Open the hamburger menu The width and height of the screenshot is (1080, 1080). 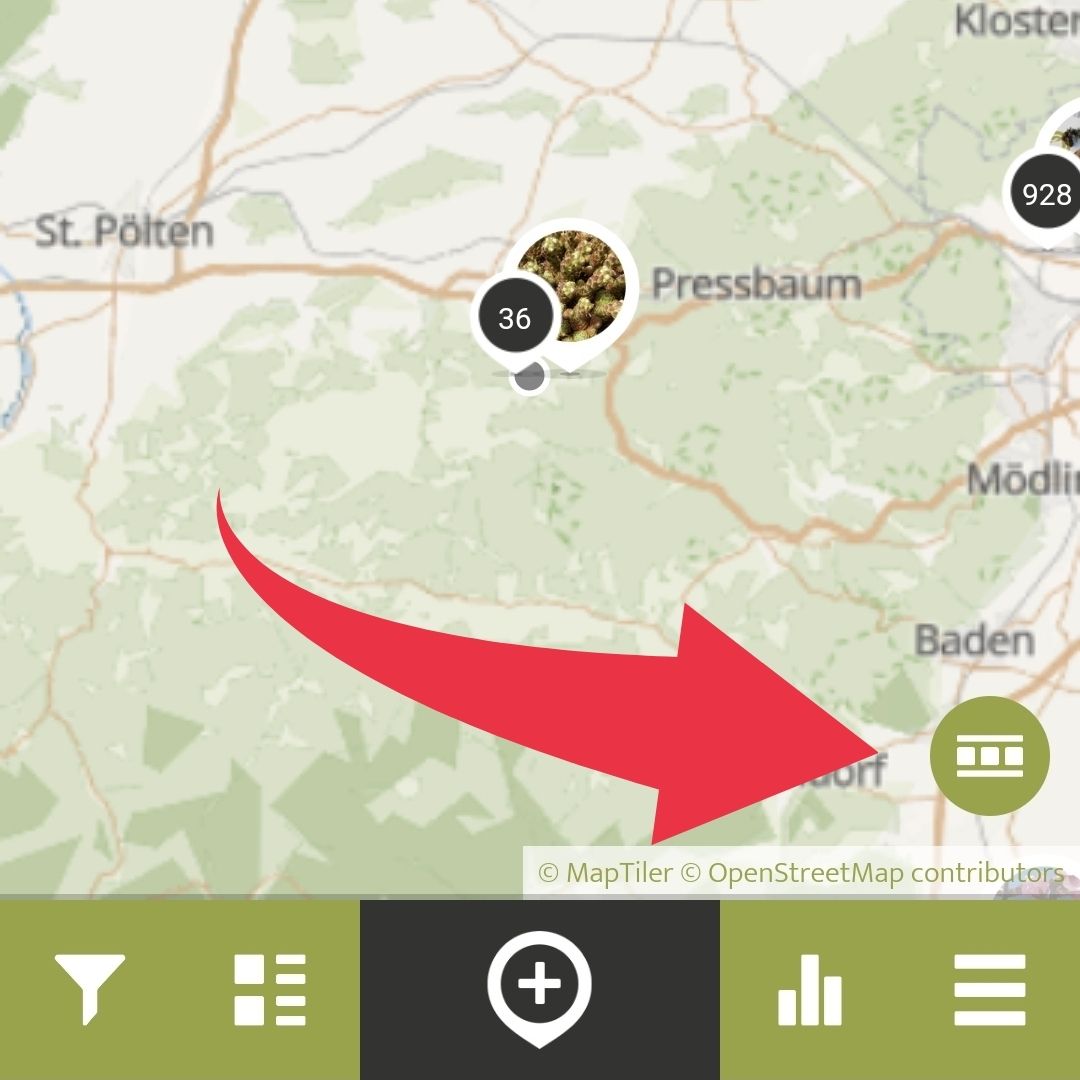coord(990,990)
